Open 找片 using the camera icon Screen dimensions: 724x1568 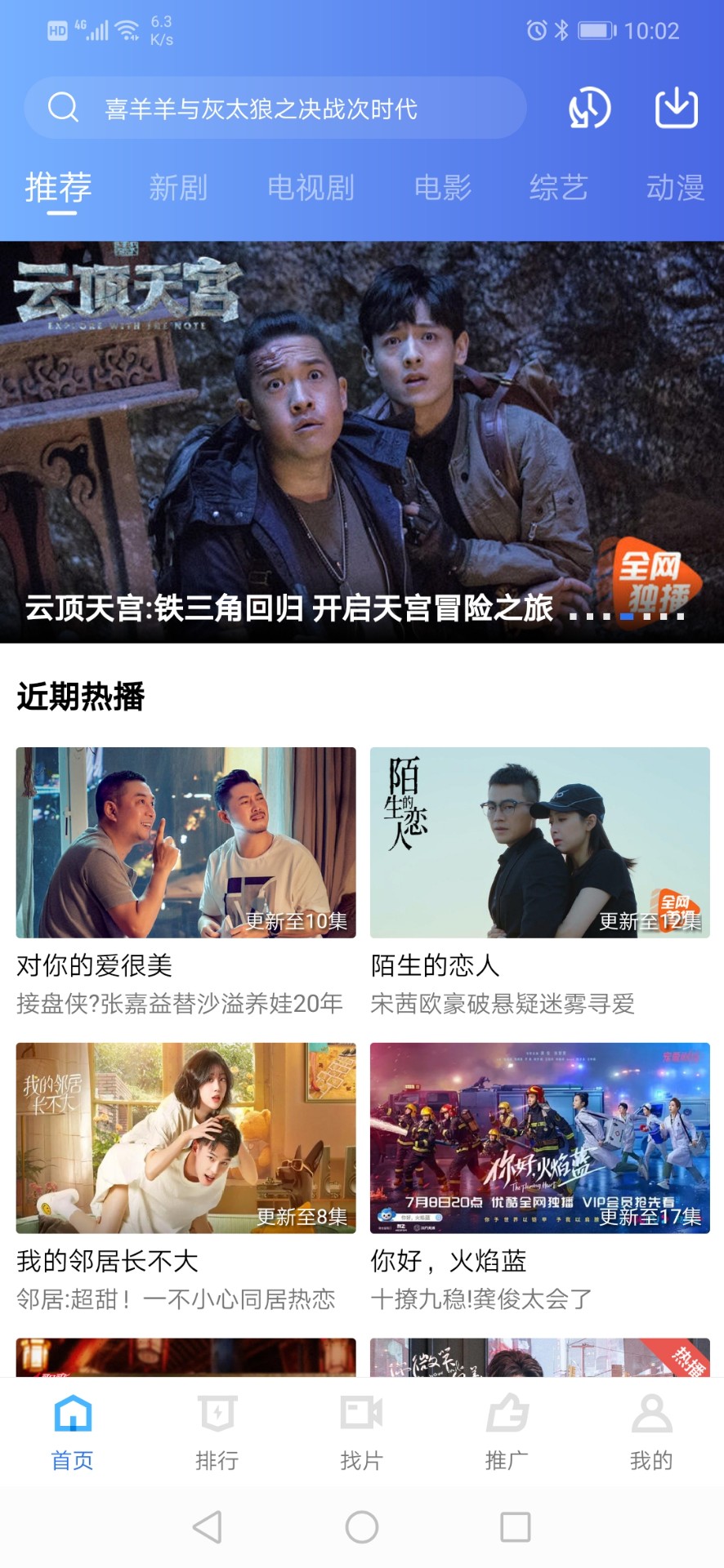tap(361, 1414)
